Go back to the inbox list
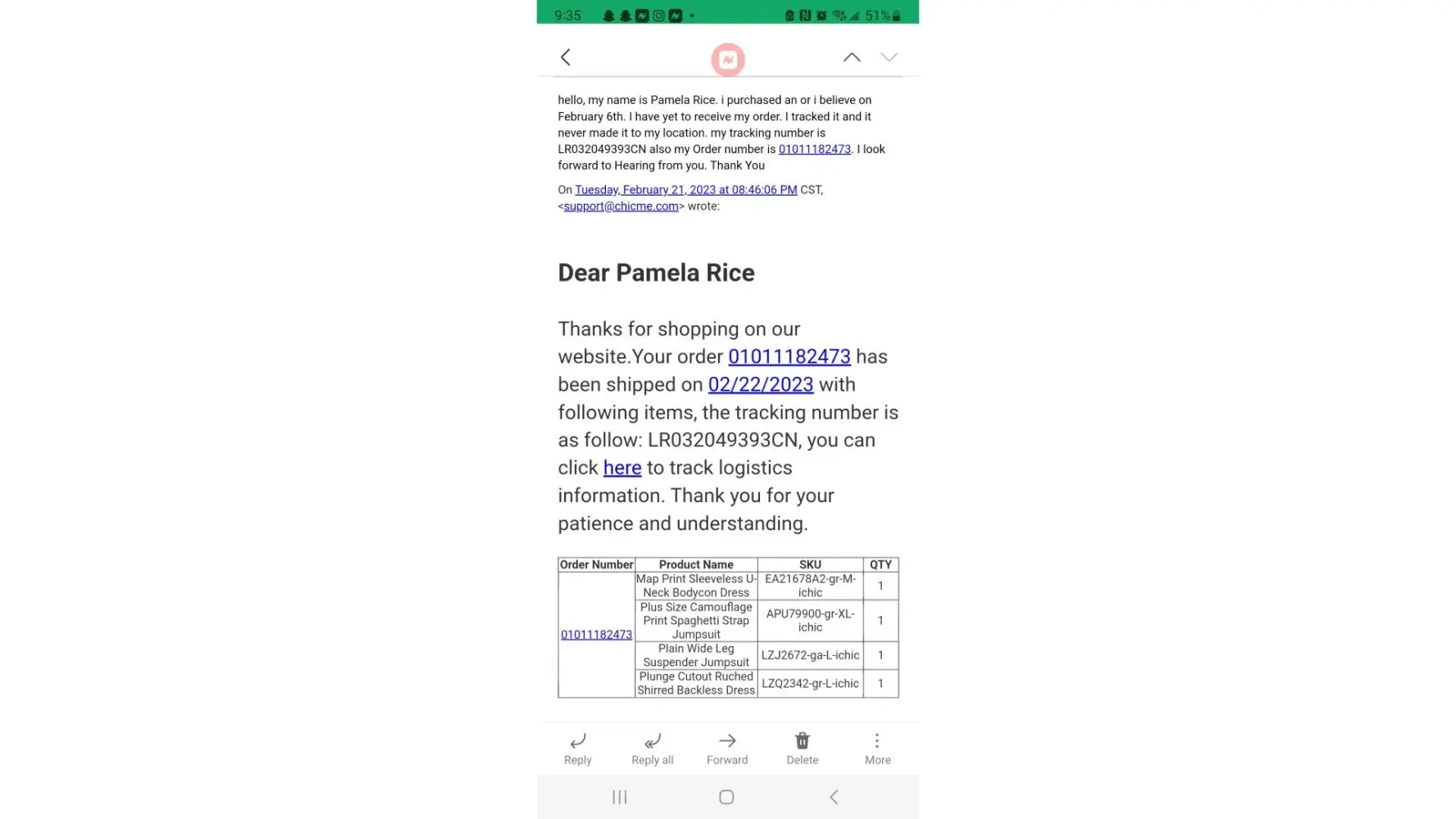The height and width of the screenshot is (819, 1456). click(565, 57)
